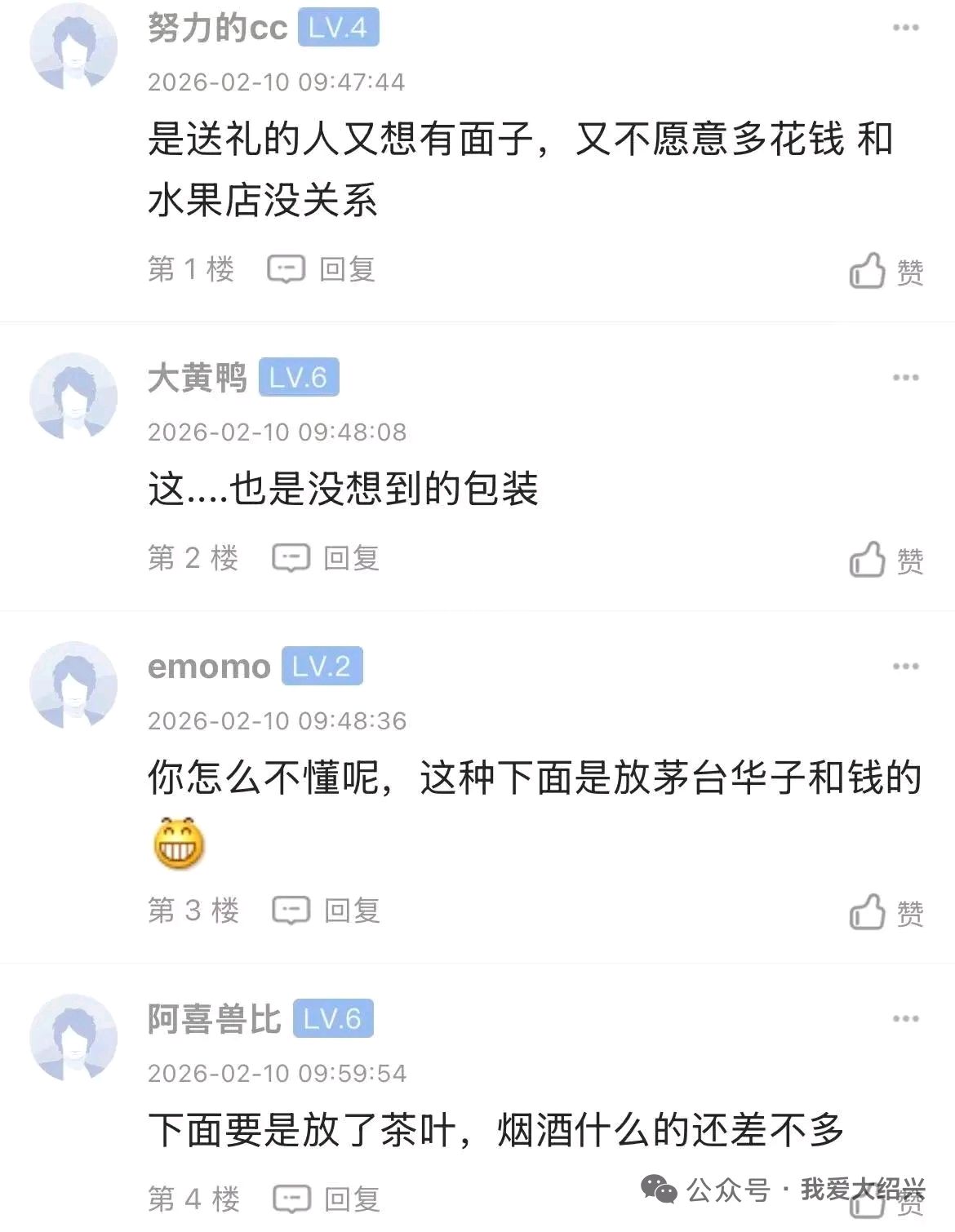Reply to 大黄鸭's comment

tap(326, 559)
